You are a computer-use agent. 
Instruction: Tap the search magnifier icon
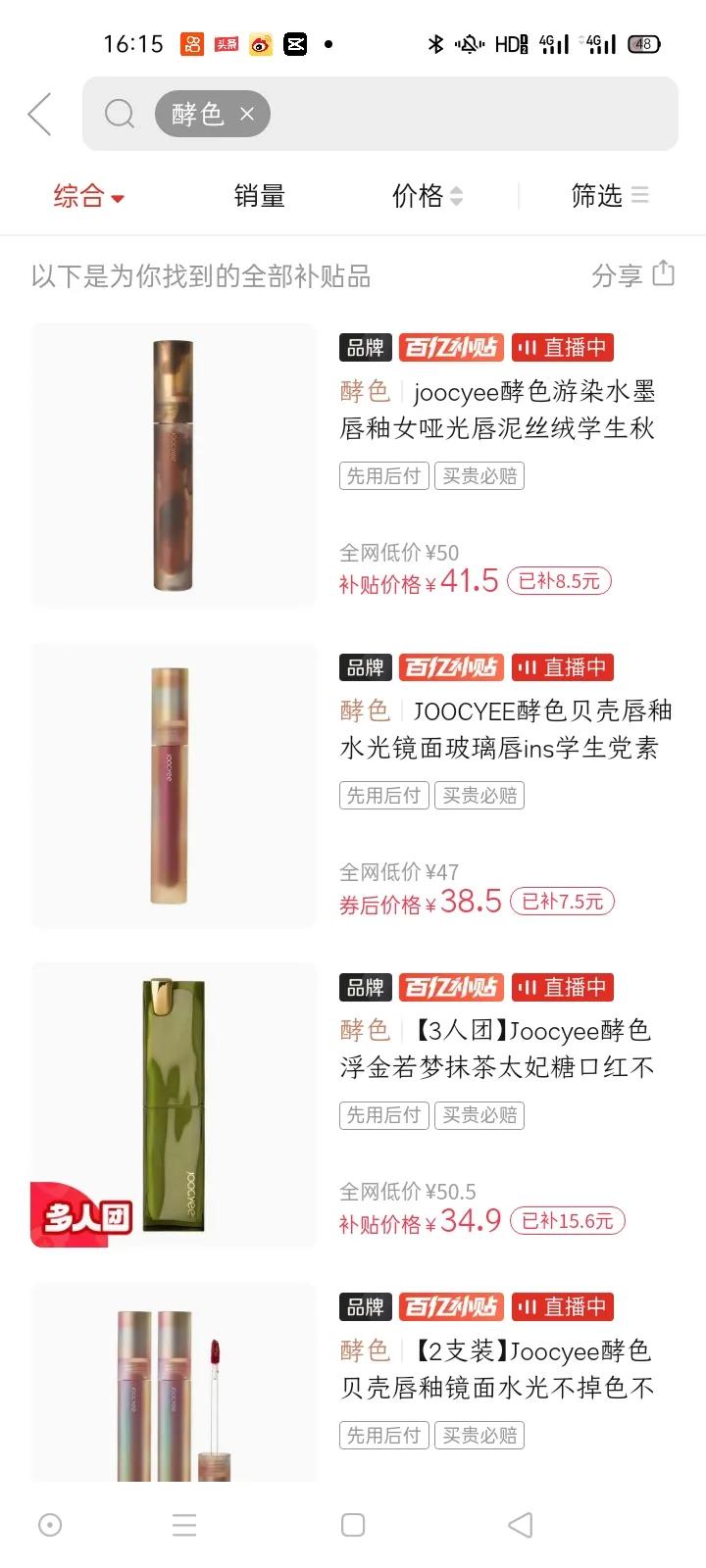[120, 113]
